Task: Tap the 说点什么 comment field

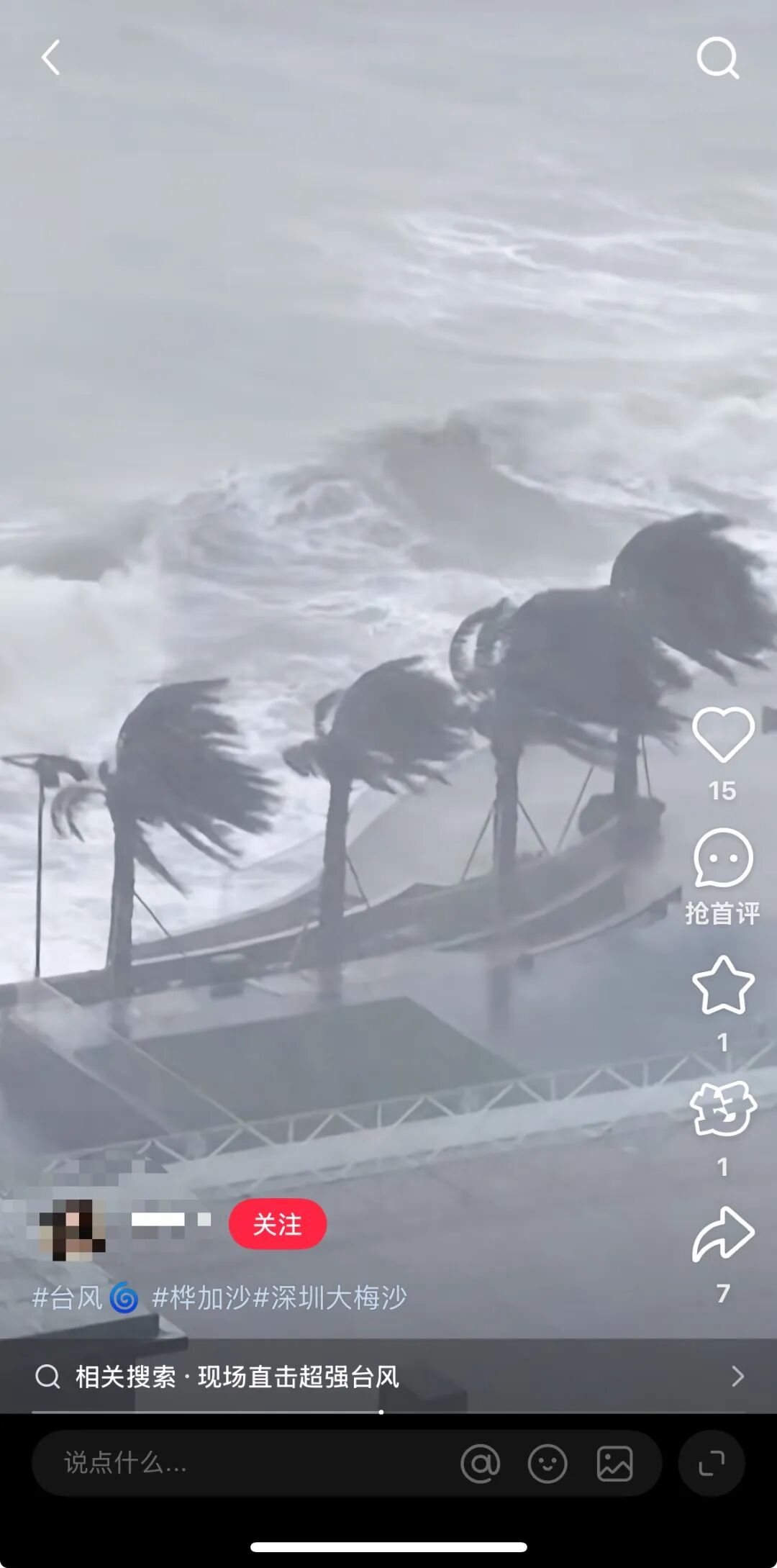Action: pos(216,1463)
